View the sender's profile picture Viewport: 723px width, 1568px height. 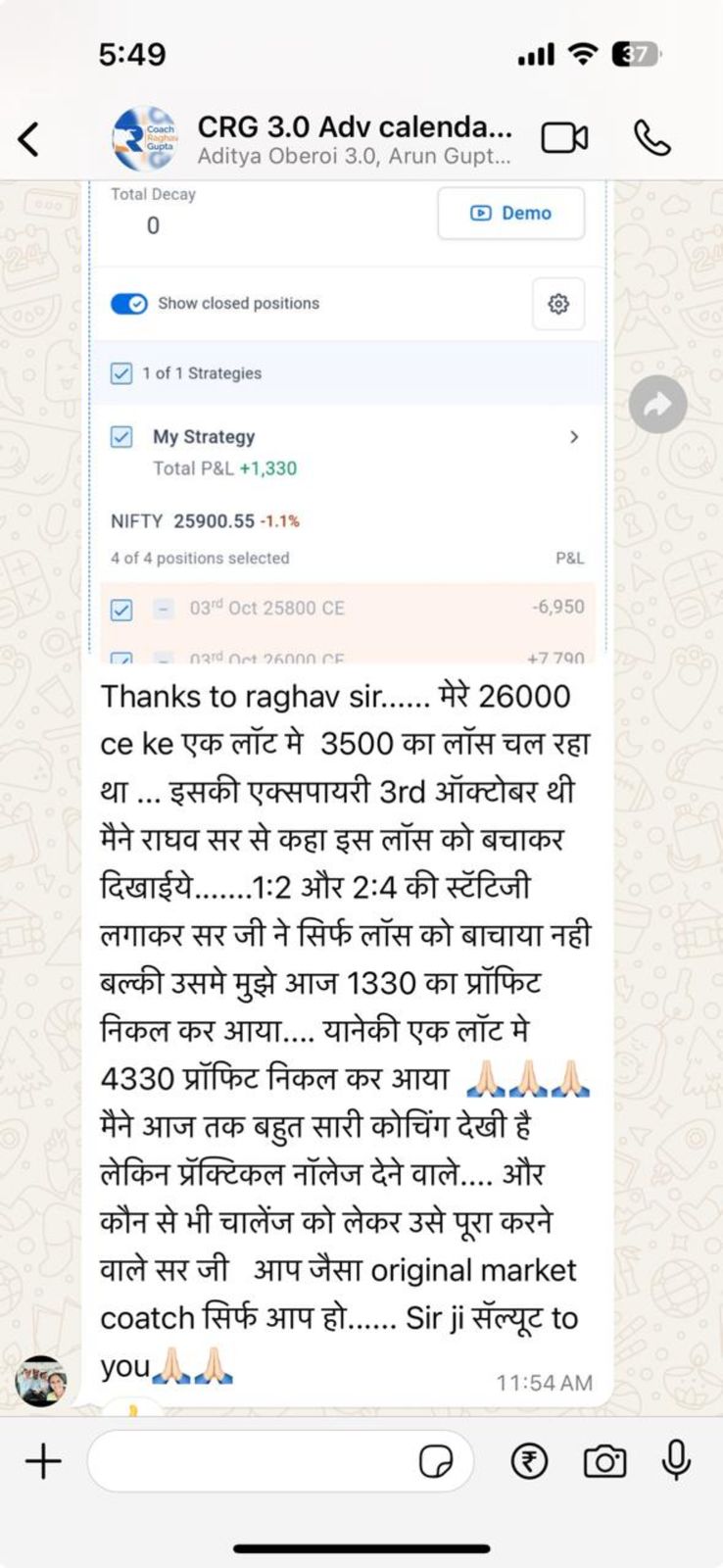(x=40, y=1381)
